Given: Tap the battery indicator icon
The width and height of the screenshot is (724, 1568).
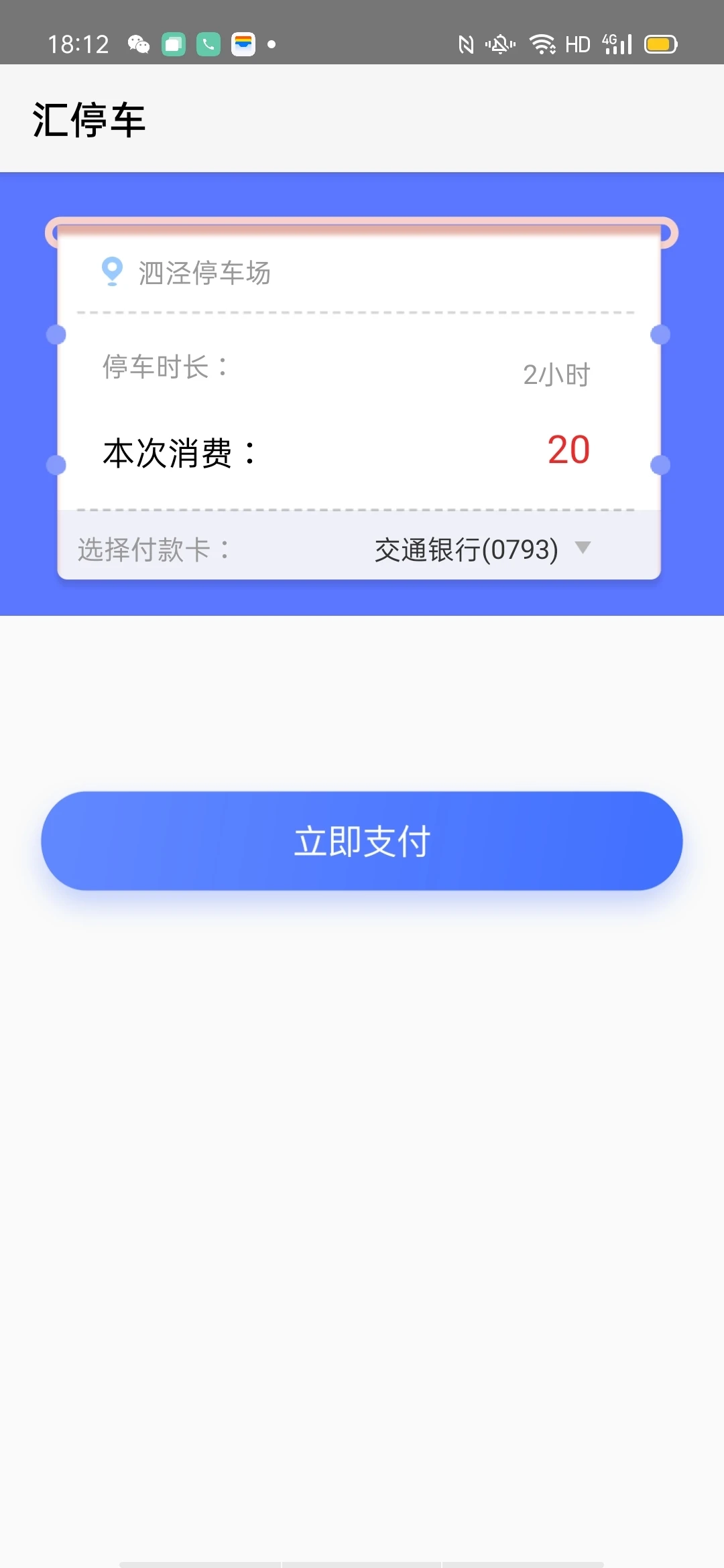Looking at the screenshot, I should tap(660, 44).
